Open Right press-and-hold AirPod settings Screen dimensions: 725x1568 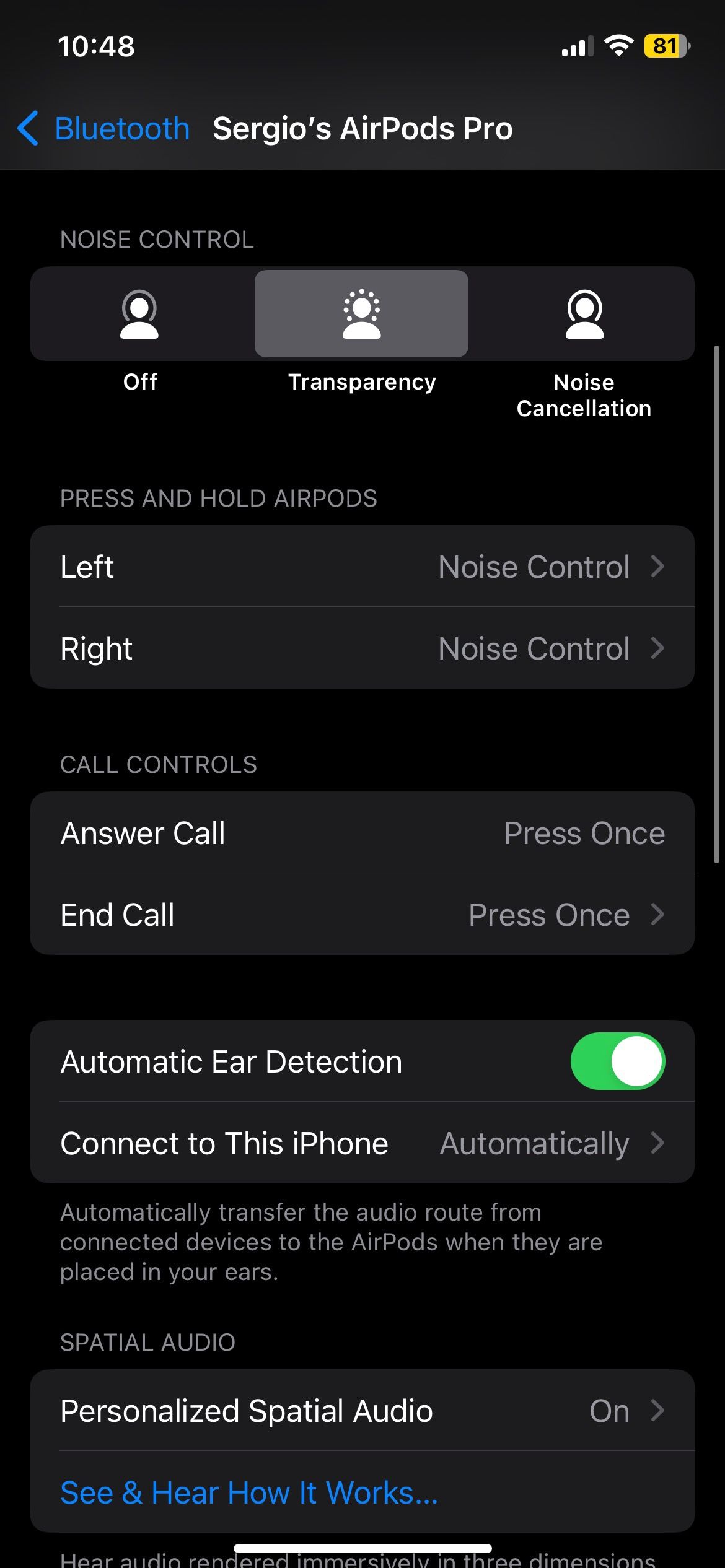click(x=362, y=648)
